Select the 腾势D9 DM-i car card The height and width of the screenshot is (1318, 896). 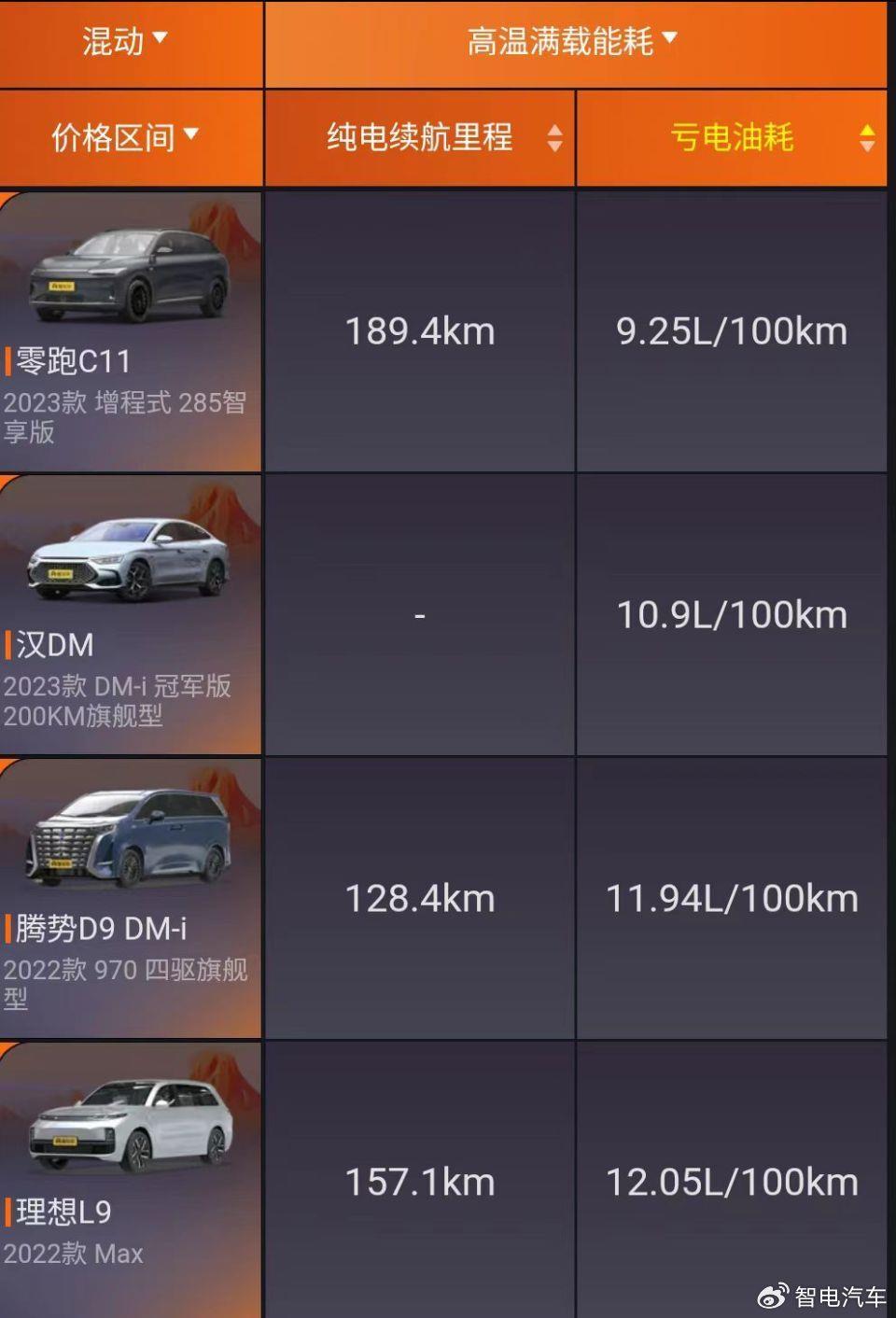pos(130,898)
